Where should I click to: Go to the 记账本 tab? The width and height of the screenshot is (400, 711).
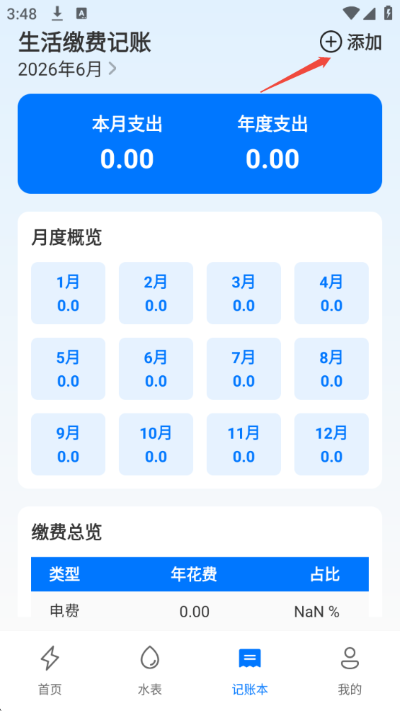[x=250, y=671]
